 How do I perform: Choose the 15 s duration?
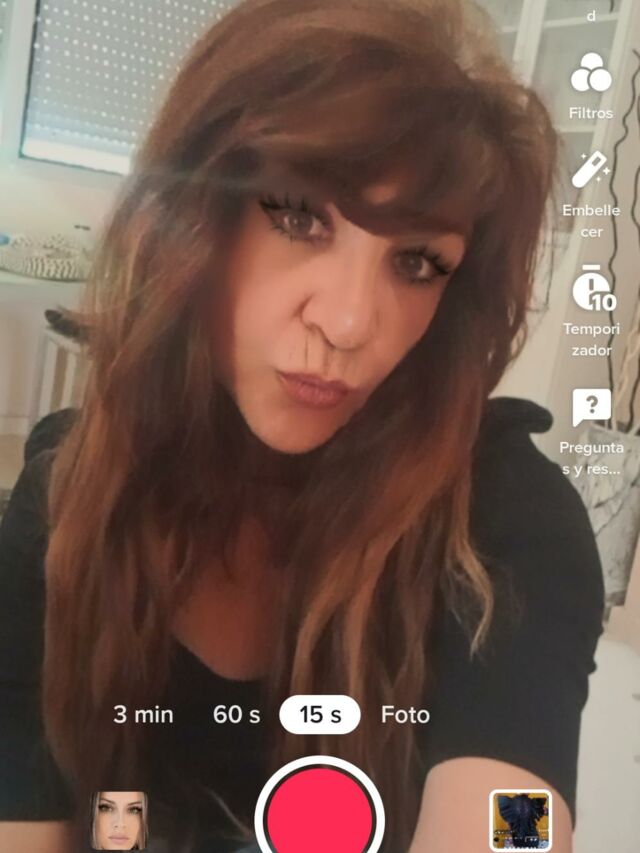(x=320, y=714)
